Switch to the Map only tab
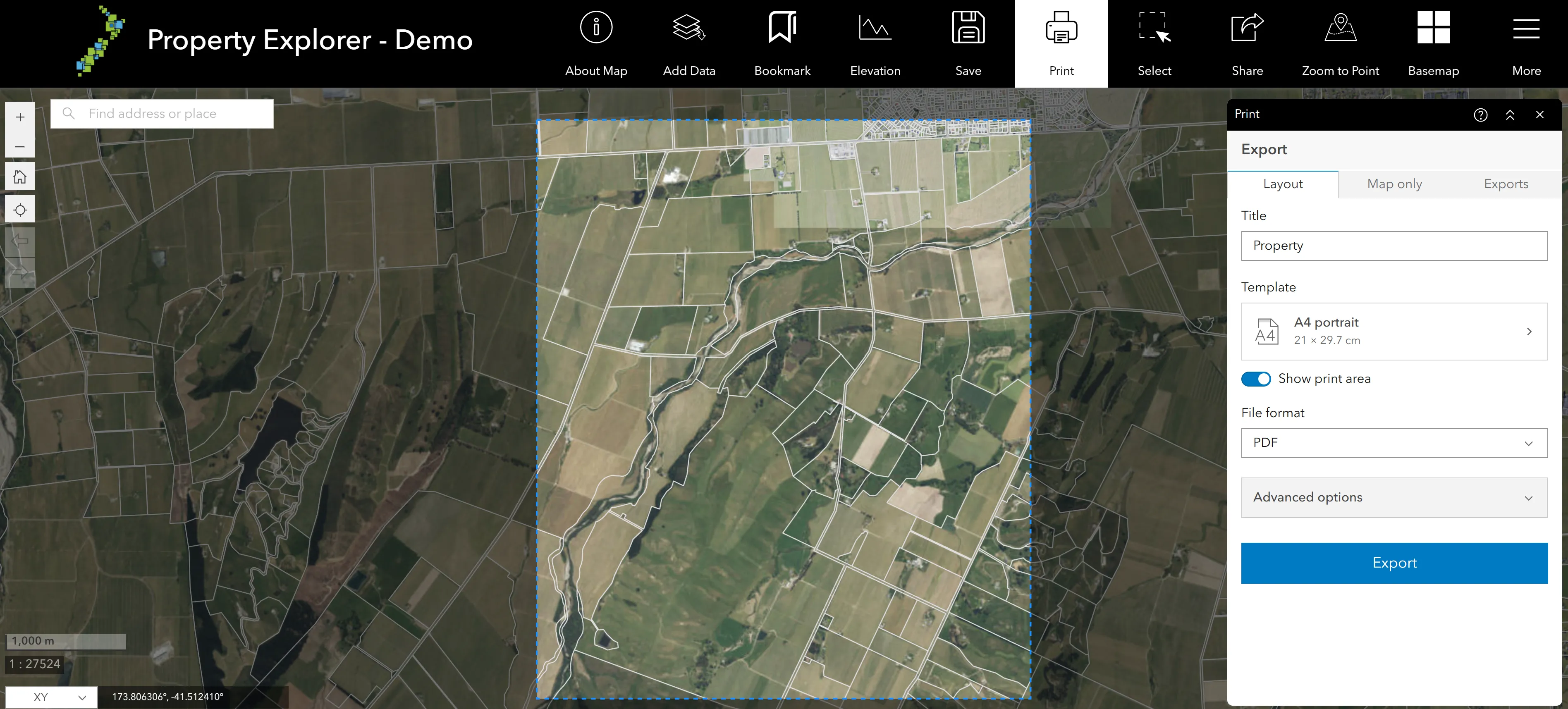This screenshot has height=709, width=1568. [x=1394, y=184]
